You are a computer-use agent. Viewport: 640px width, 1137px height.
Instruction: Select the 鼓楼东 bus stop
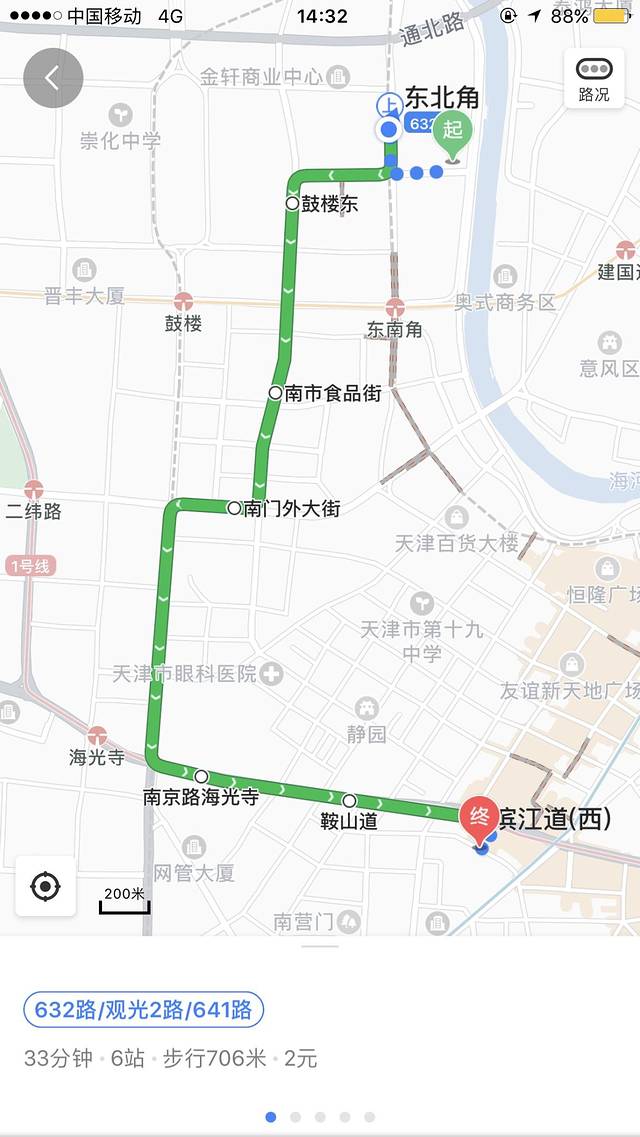(x=292, y=204)
